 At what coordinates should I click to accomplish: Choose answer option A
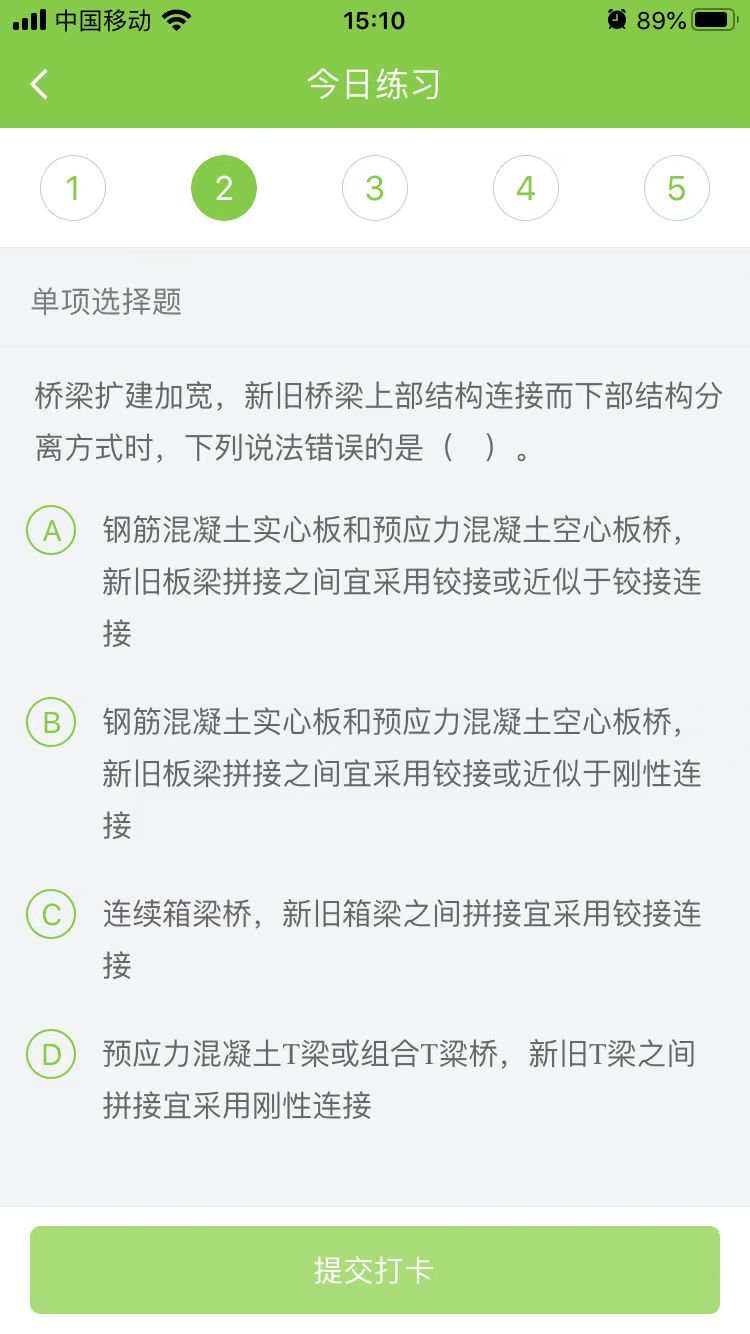click(x=51, y=531)
